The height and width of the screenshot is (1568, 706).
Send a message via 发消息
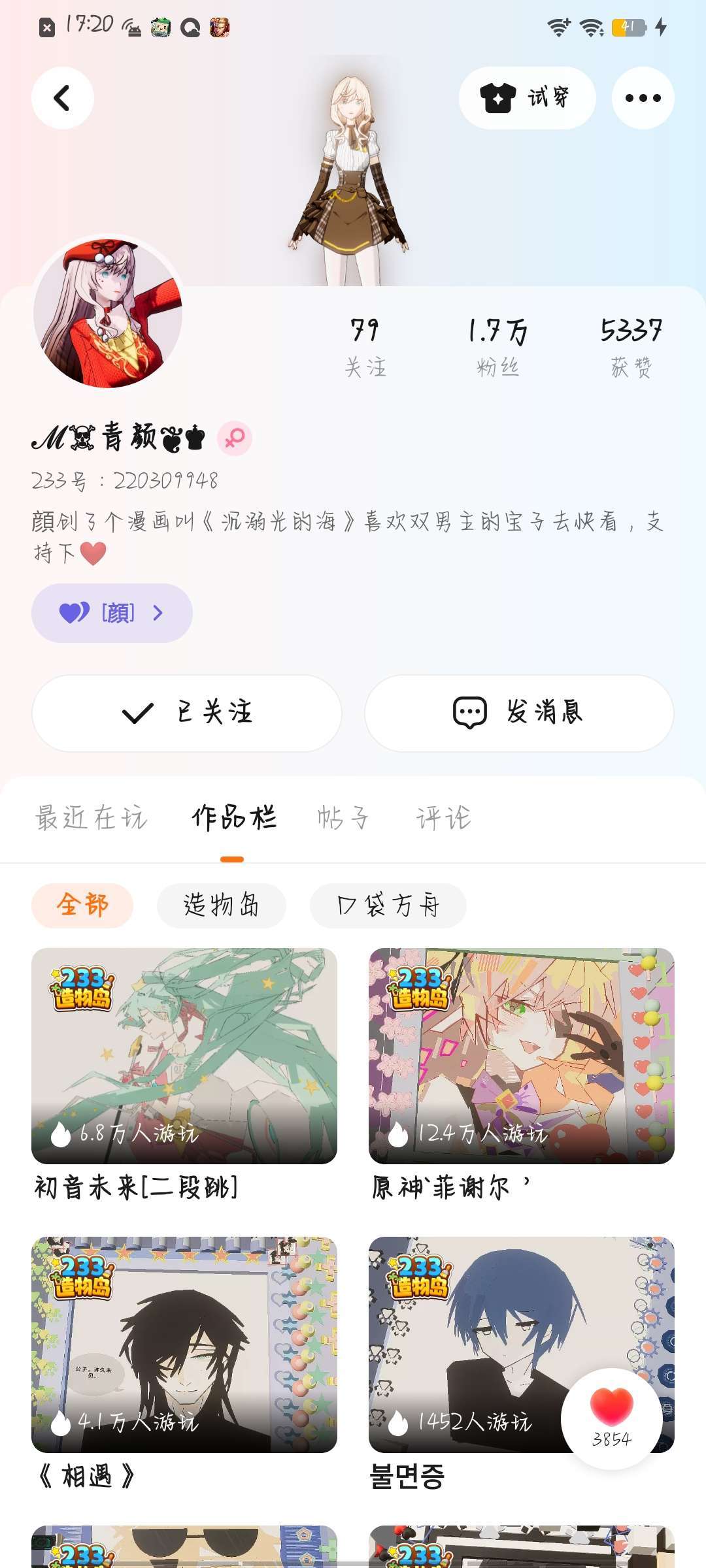(519, 713)
